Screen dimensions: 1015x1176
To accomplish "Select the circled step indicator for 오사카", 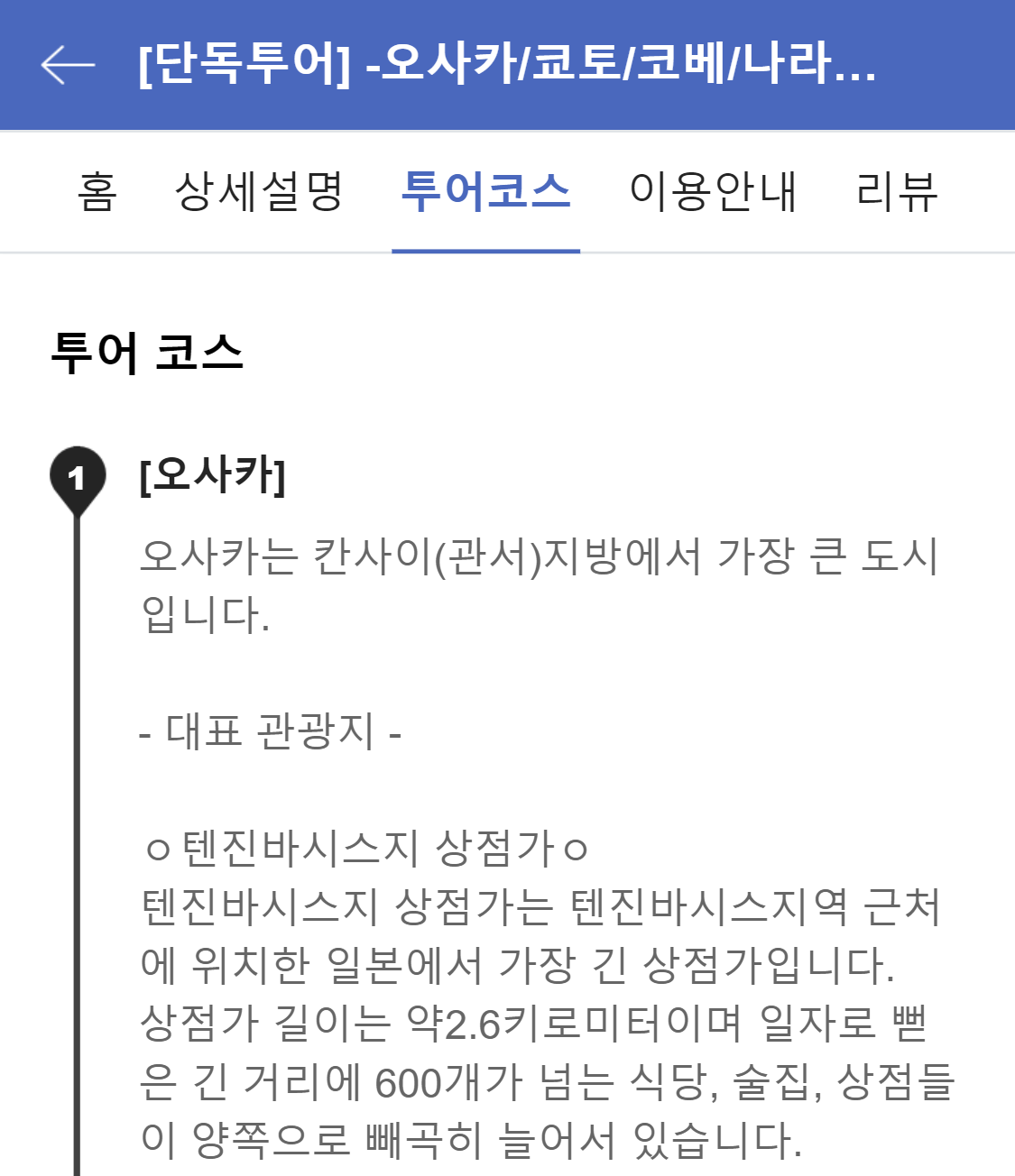I will (x=77, y=478).
